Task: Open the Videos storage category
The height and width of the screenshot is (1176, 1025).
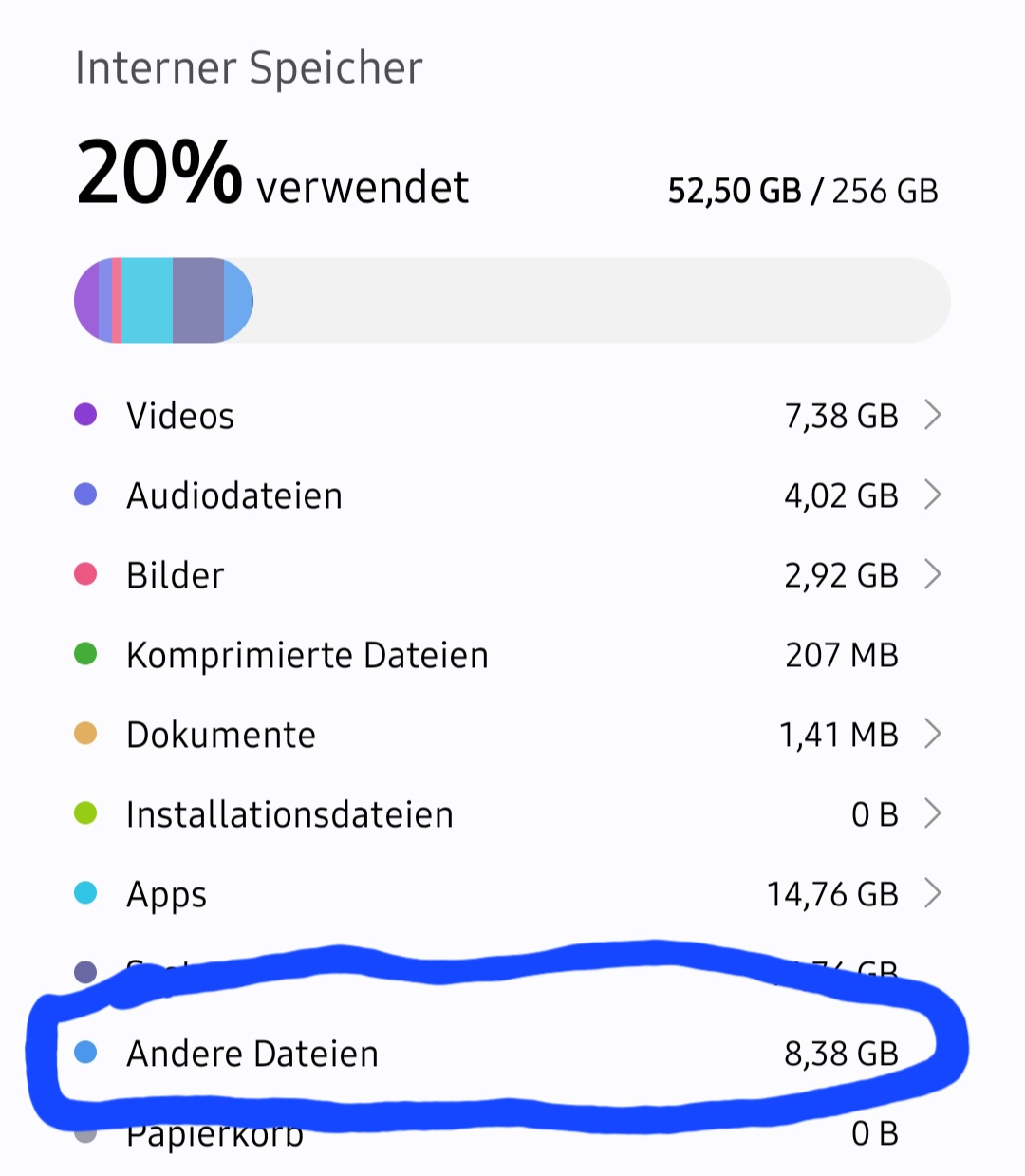Action: pos(180,416)
